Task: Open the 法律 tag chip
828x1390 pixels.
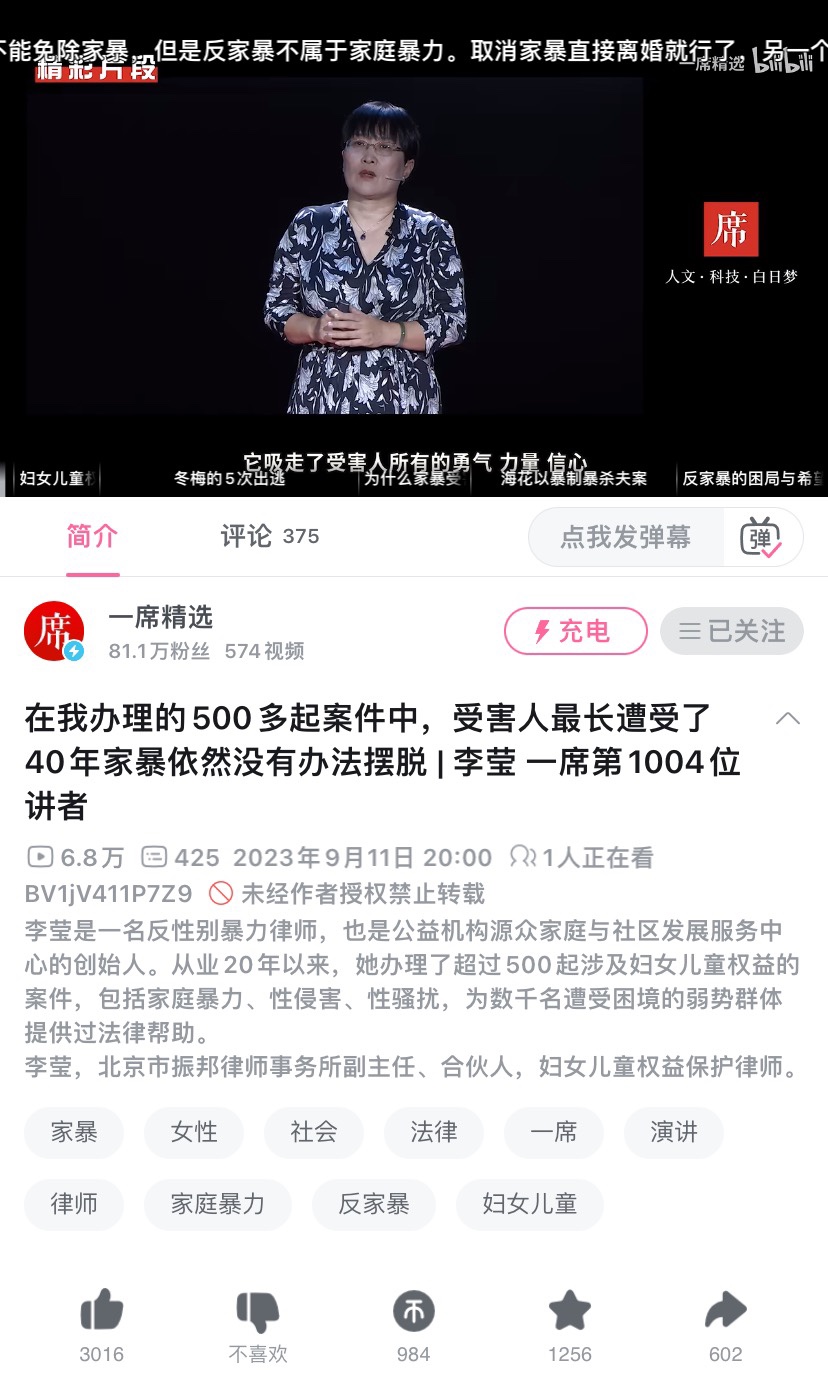Action: (434, 1132)
